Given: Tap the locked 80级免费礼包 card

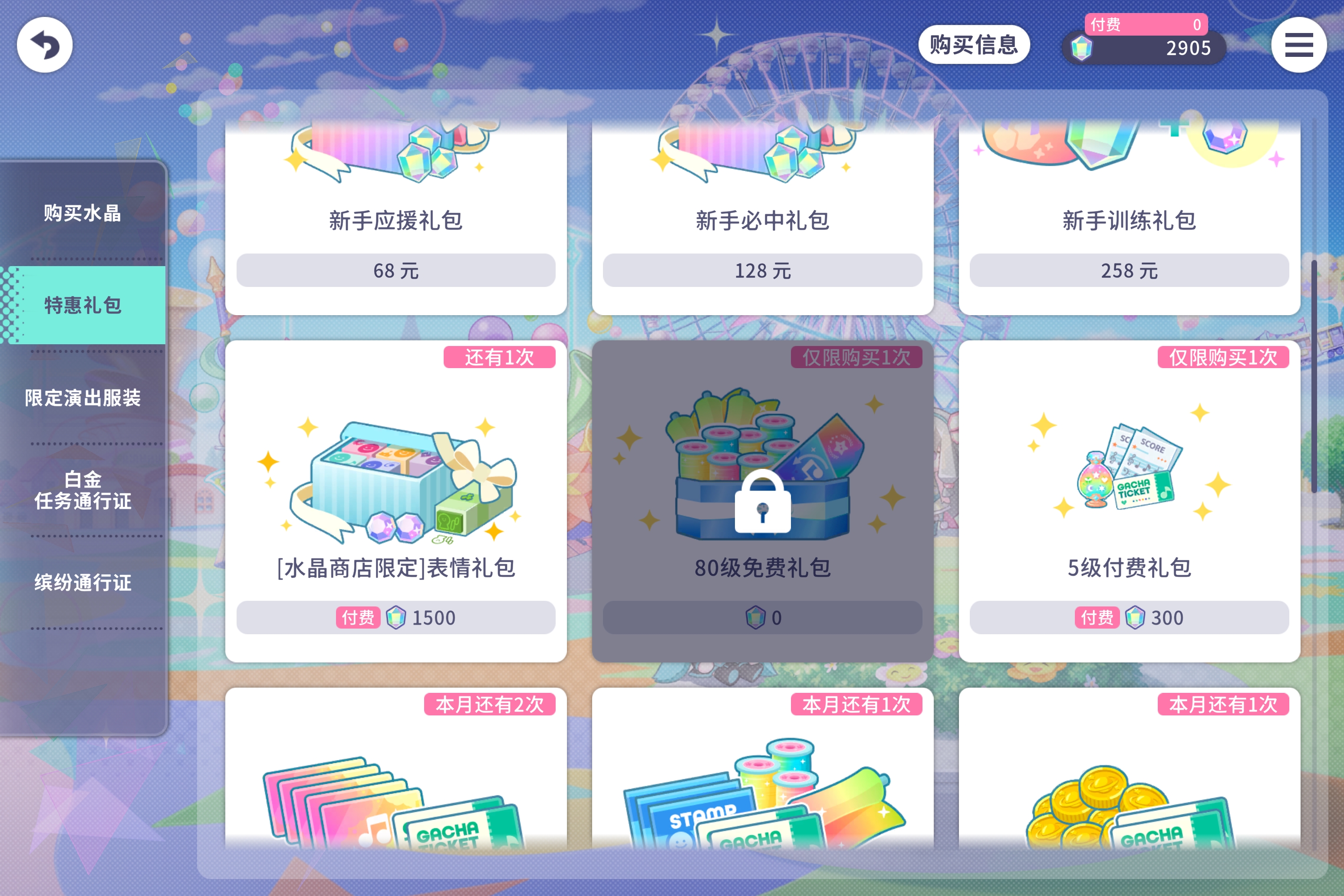Looking at the screenshot, I should point(762,501).
